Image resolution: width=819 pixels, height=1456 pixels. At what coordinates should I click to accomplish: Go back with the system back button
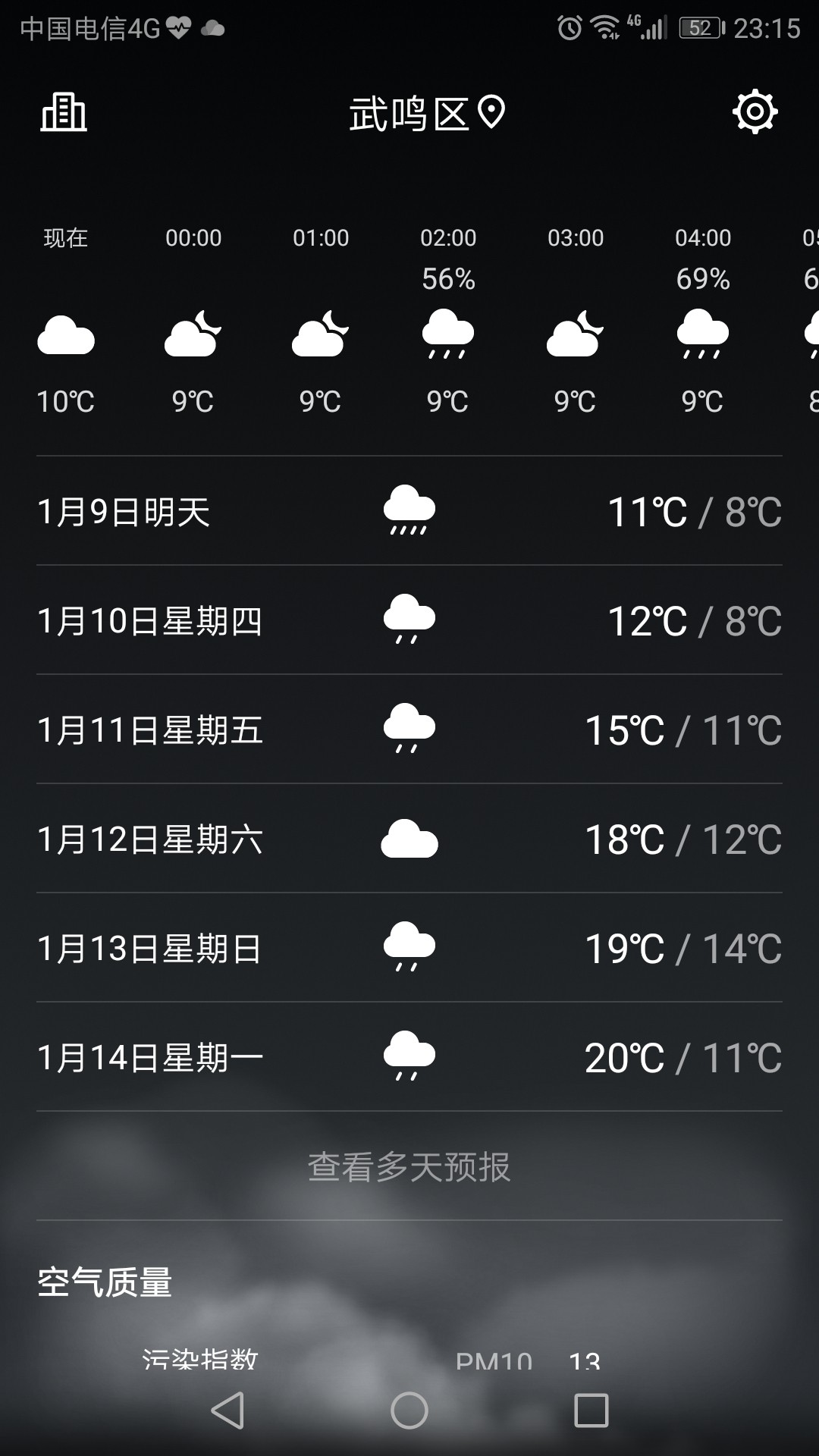click(227, 1410)
